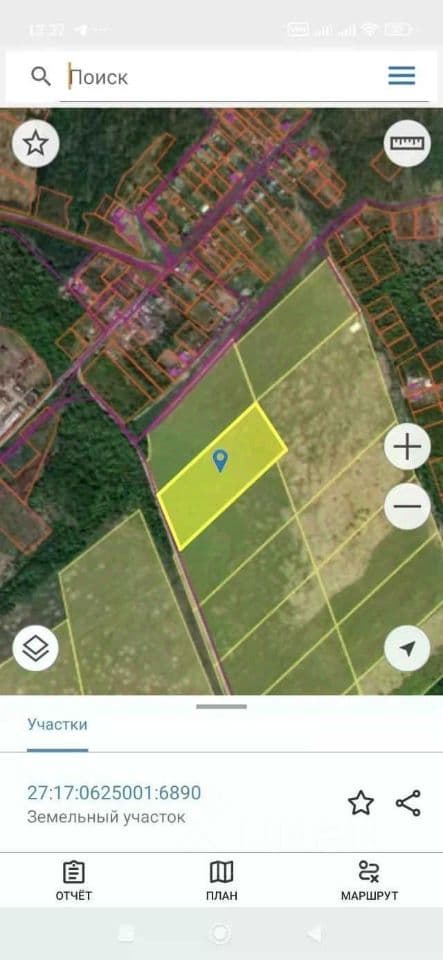Viewport: 443px width, 960px height.
Task: Build a МАРШРУТ route to the parcel
Action: [370, 880]
